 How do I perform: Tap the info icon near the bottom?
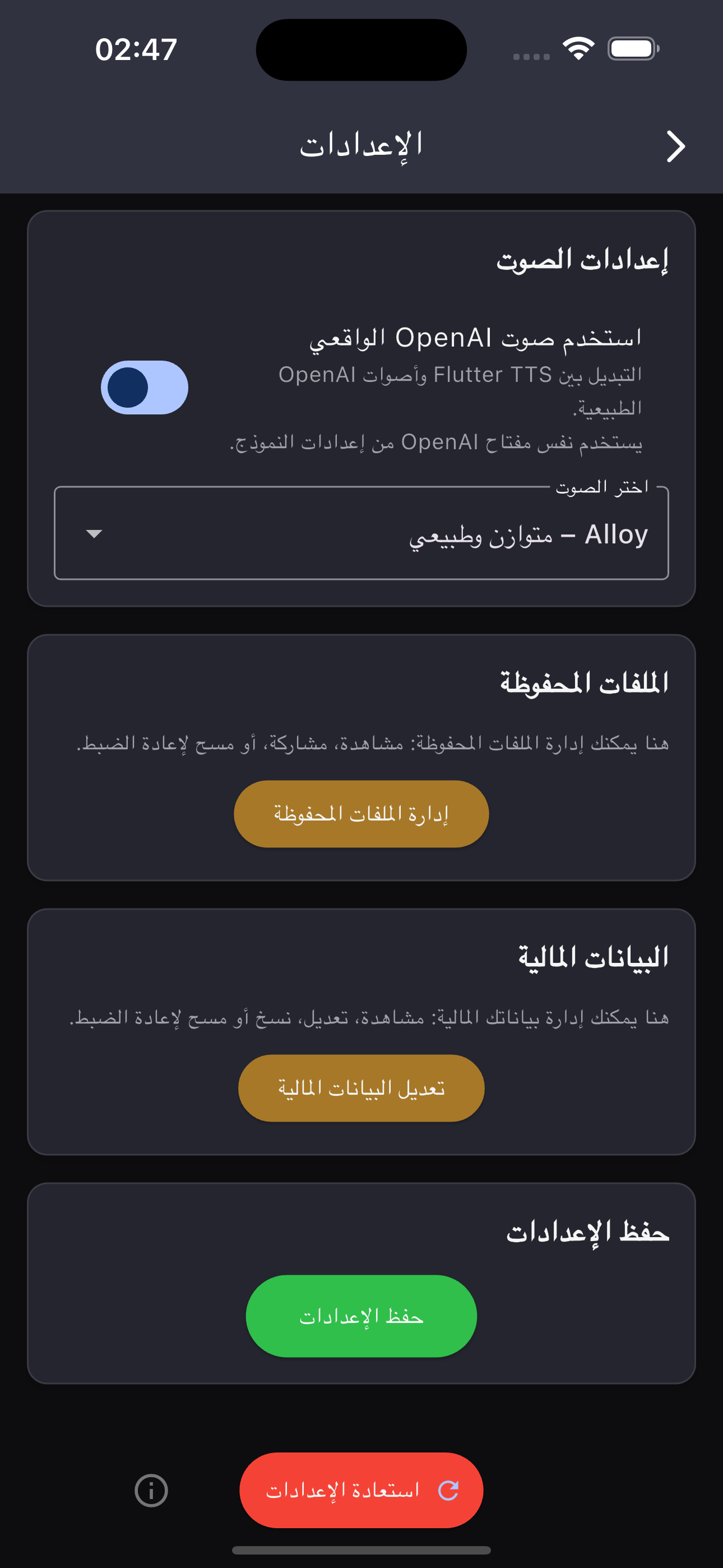click(x=150, y=1491)
